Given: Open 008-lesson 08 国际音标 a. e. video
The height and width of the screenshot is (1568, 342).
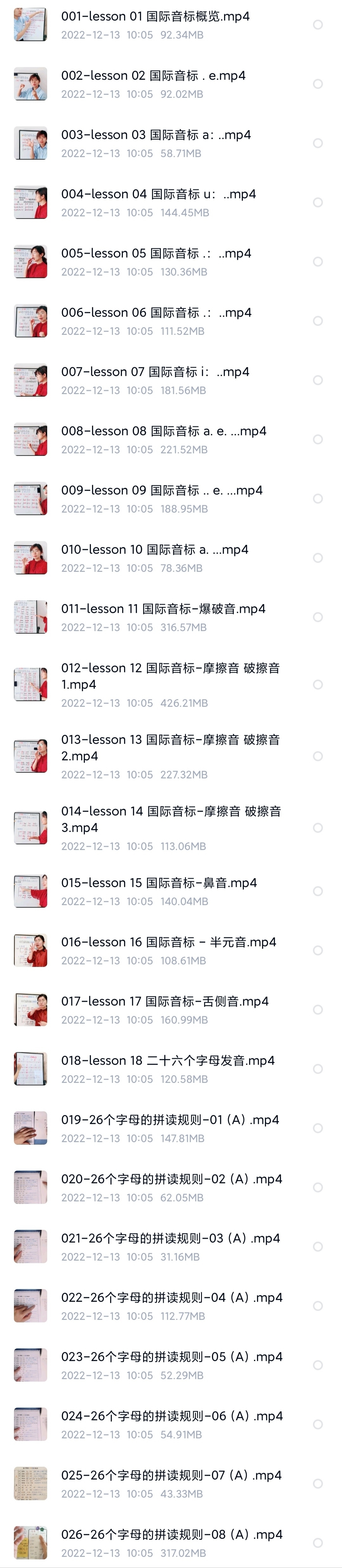Looking at the screenshot, I should point(163,432).
